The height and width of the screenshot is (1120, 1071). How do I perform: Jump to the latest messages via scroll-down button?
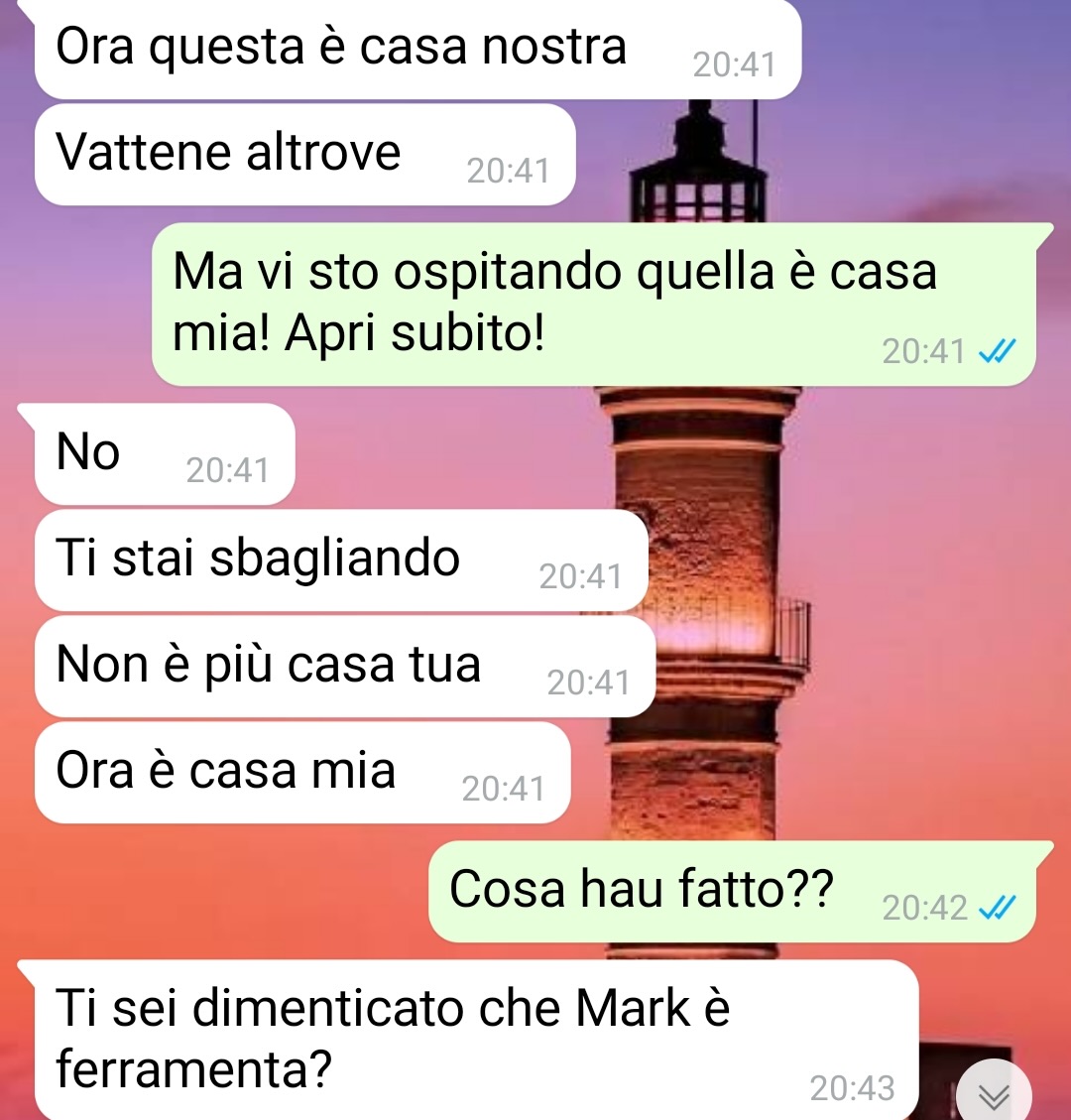[x=994, y=1095]
